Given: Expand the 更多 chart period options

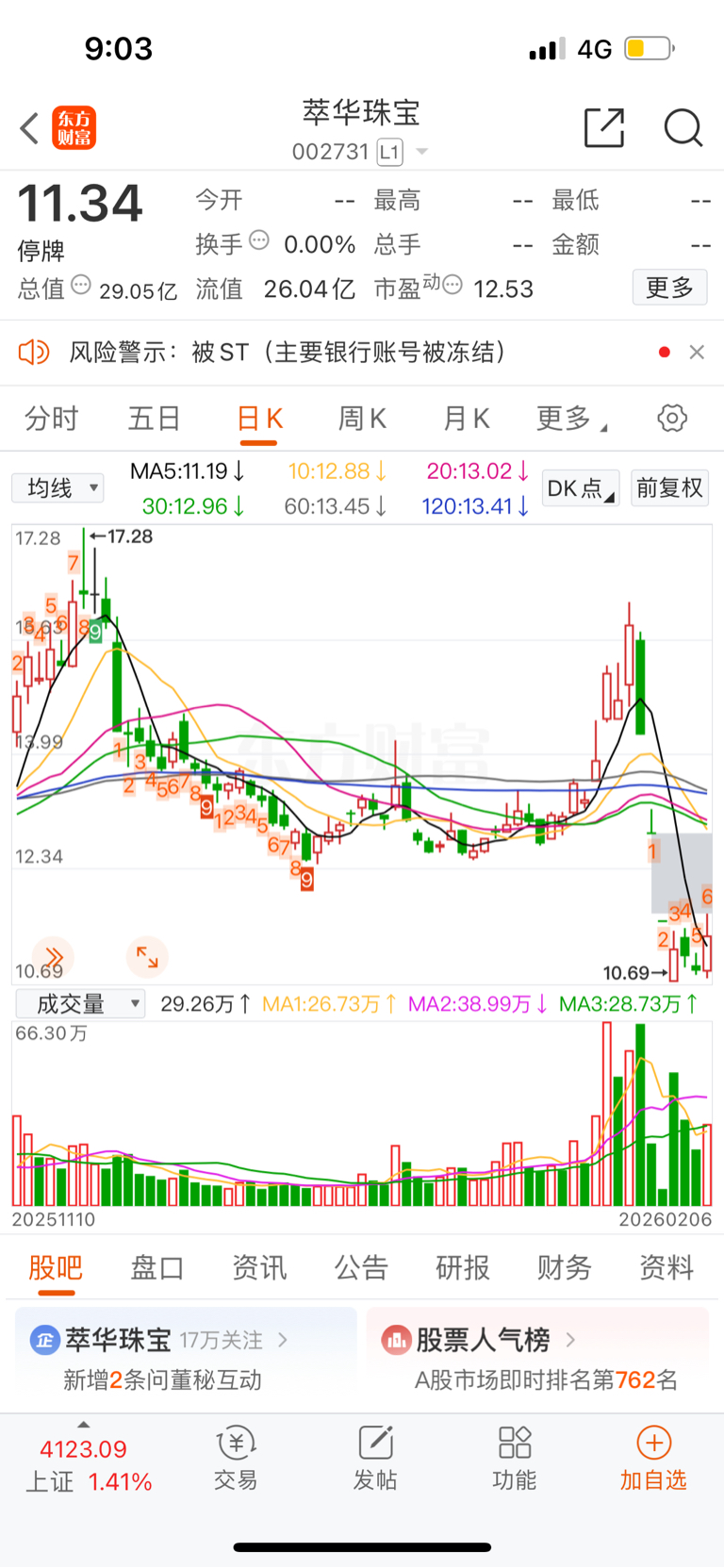Looking at the screenshot, I should pos(570,418).
